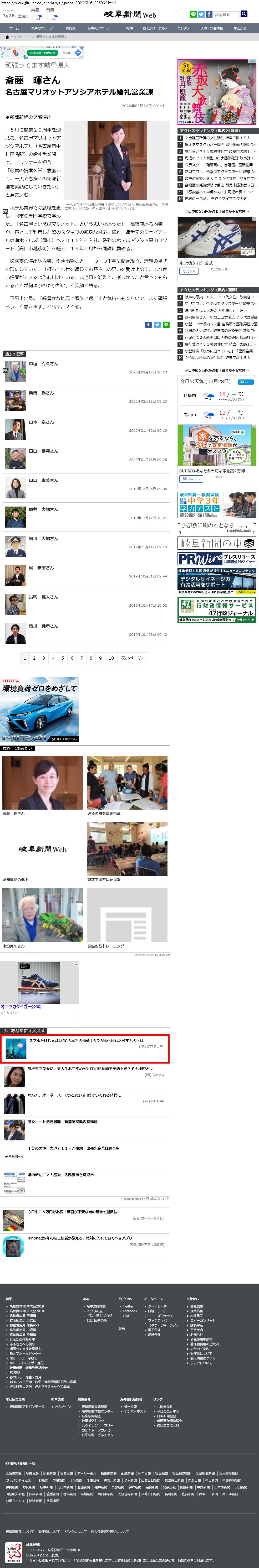Open the past article about 柴田 恭さん

(x=42, y=393)
